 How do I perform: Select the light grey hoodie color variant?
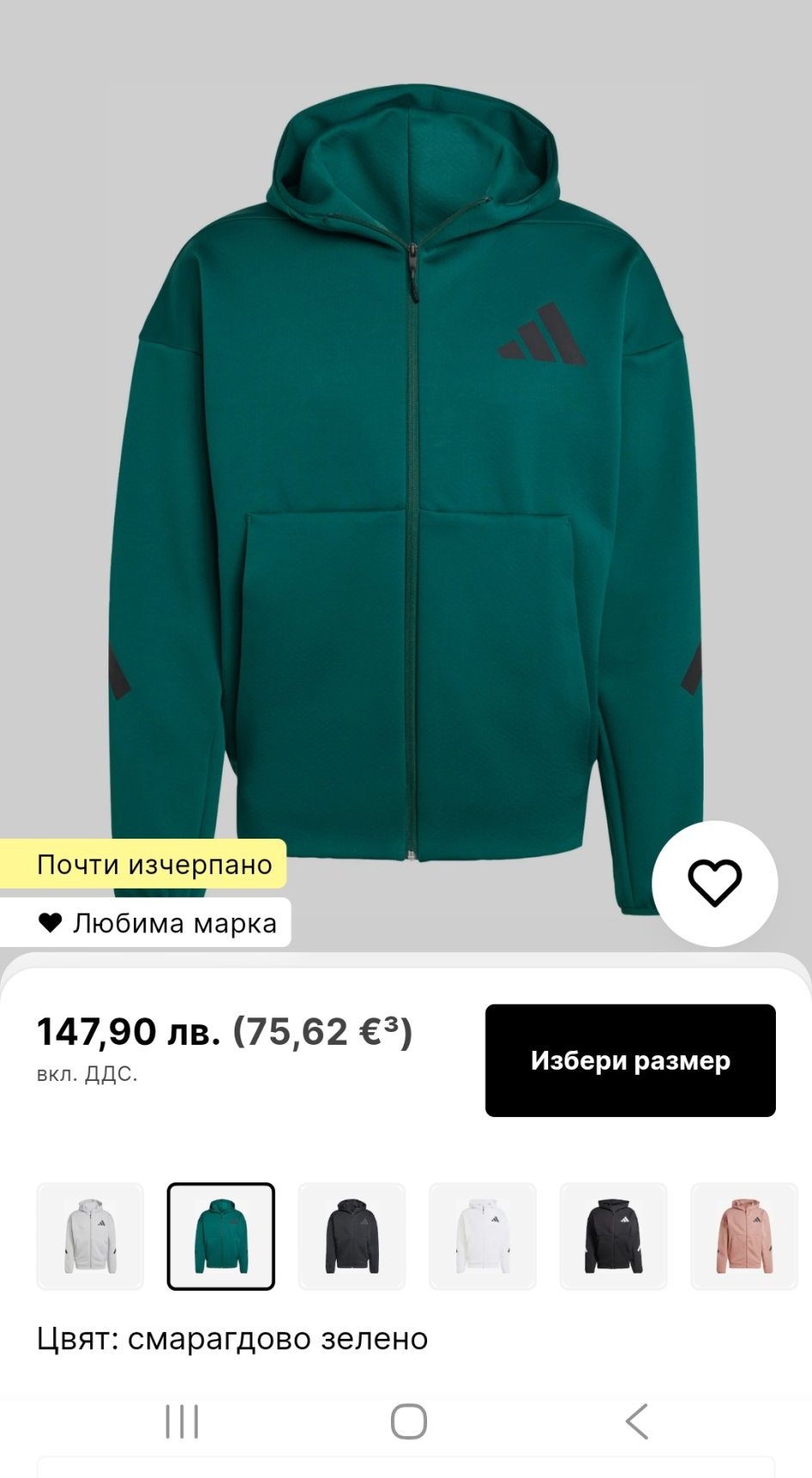pos(90,1236)
